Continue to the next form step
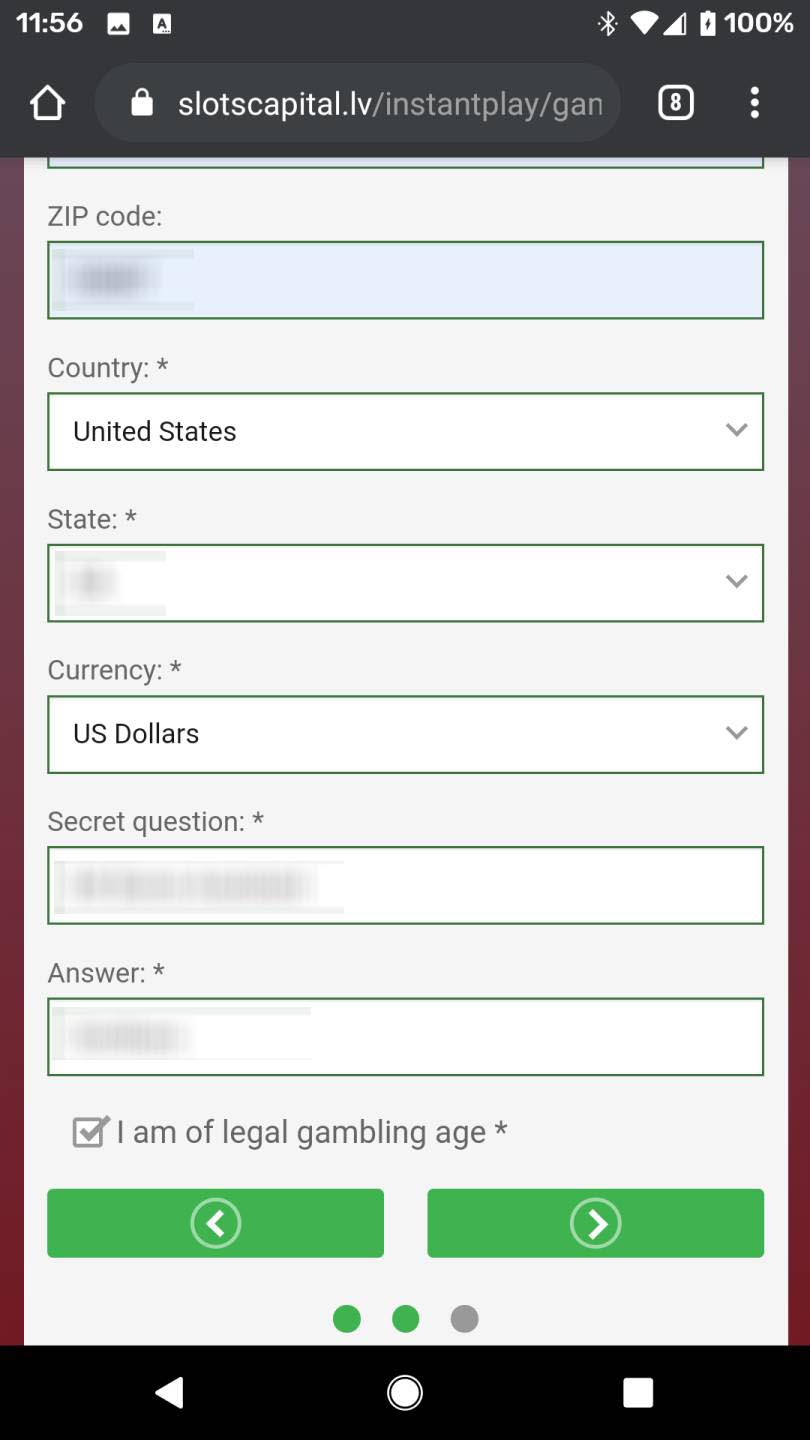Screen dimensions: 810x1440 click(x=595, y=1223)
